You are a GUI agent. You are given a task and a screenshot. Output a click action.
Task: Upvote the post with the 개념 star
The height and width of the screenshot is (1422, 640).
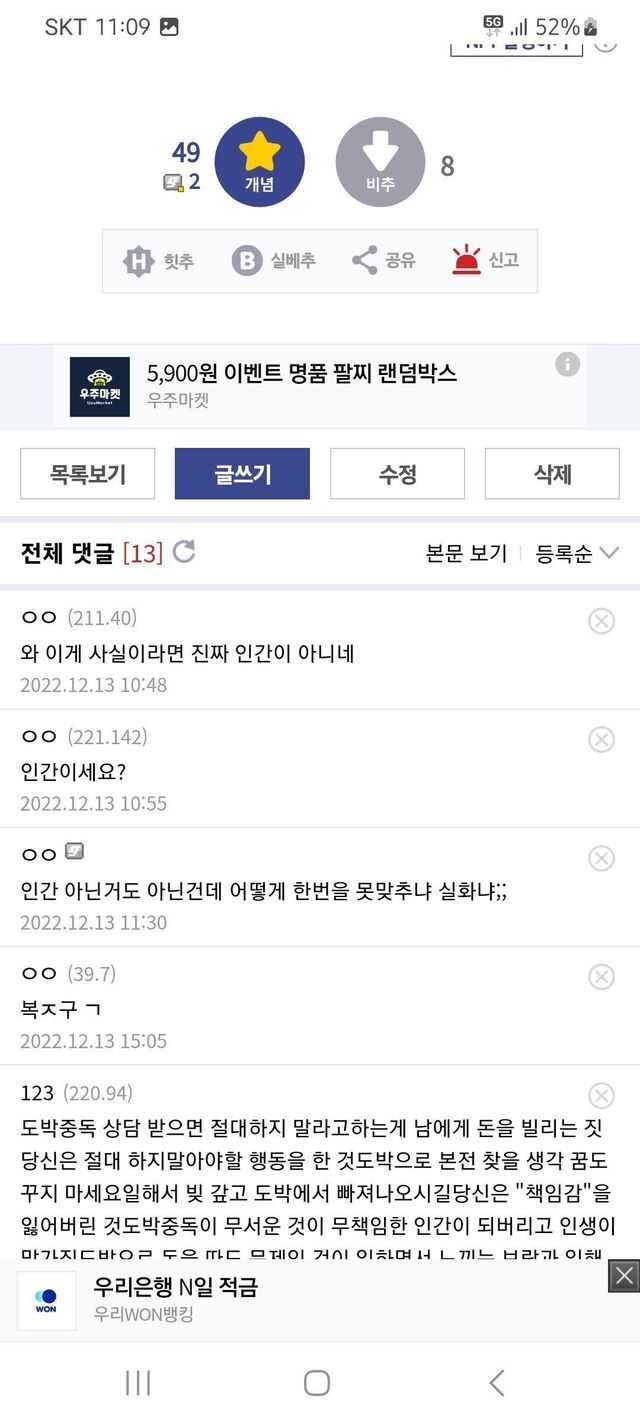pos(259,161)
